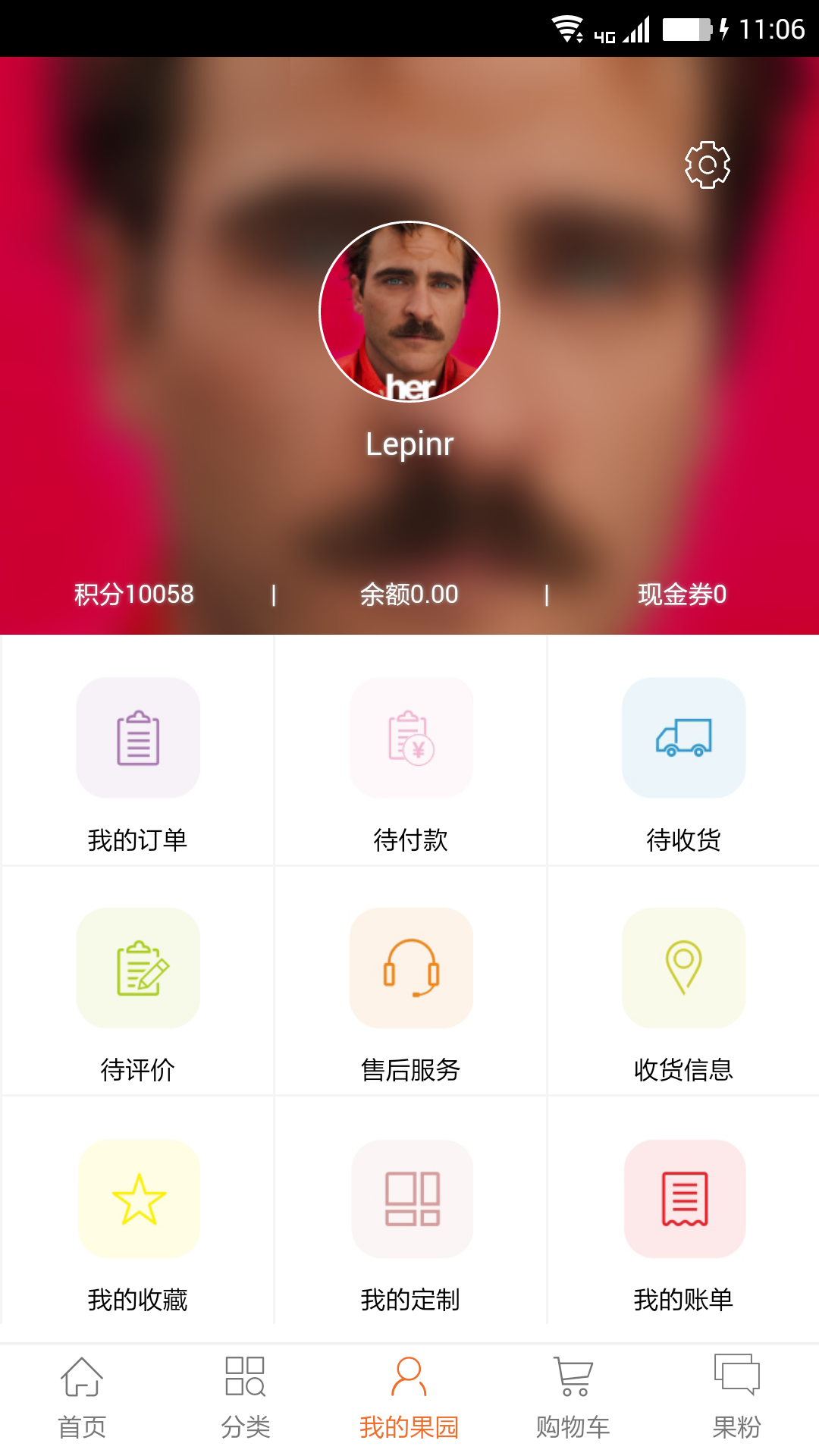Switch to the 果粉 tab
The height and width of the screenshot is (1456, 819).
[x=737, y=1398]
